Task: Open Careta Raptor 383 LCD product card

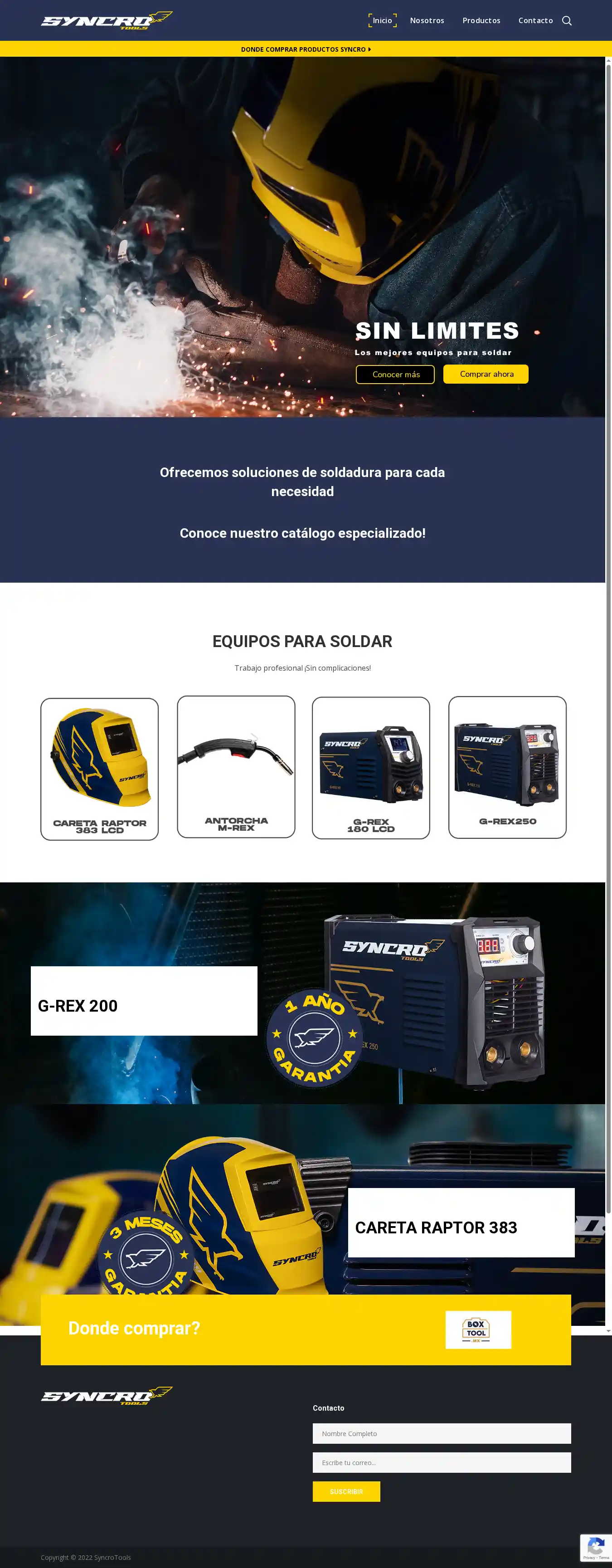Action: (x=99, y=769)
